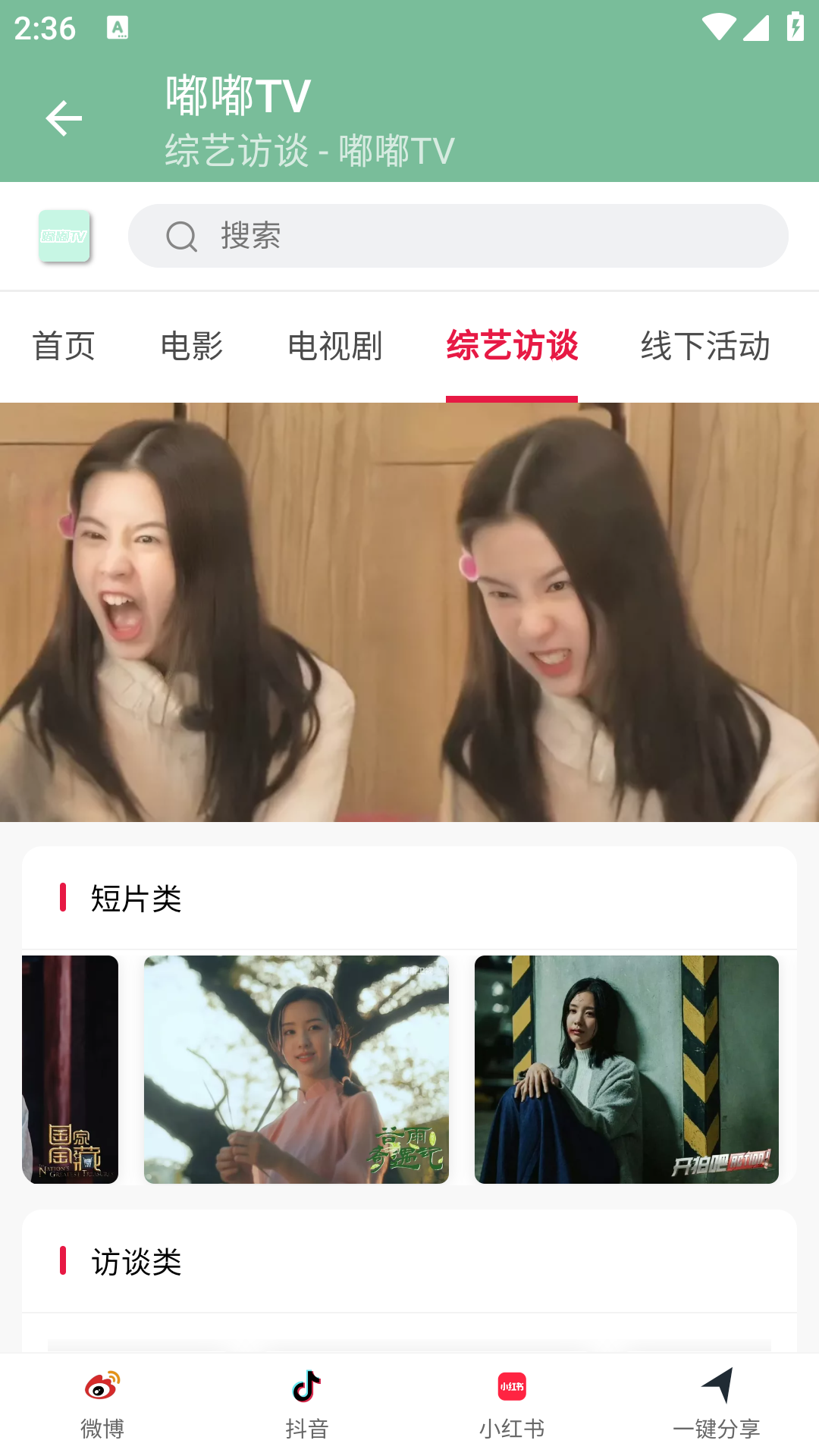Open the 国家宝藏 short video tile

click(71, 1069)
